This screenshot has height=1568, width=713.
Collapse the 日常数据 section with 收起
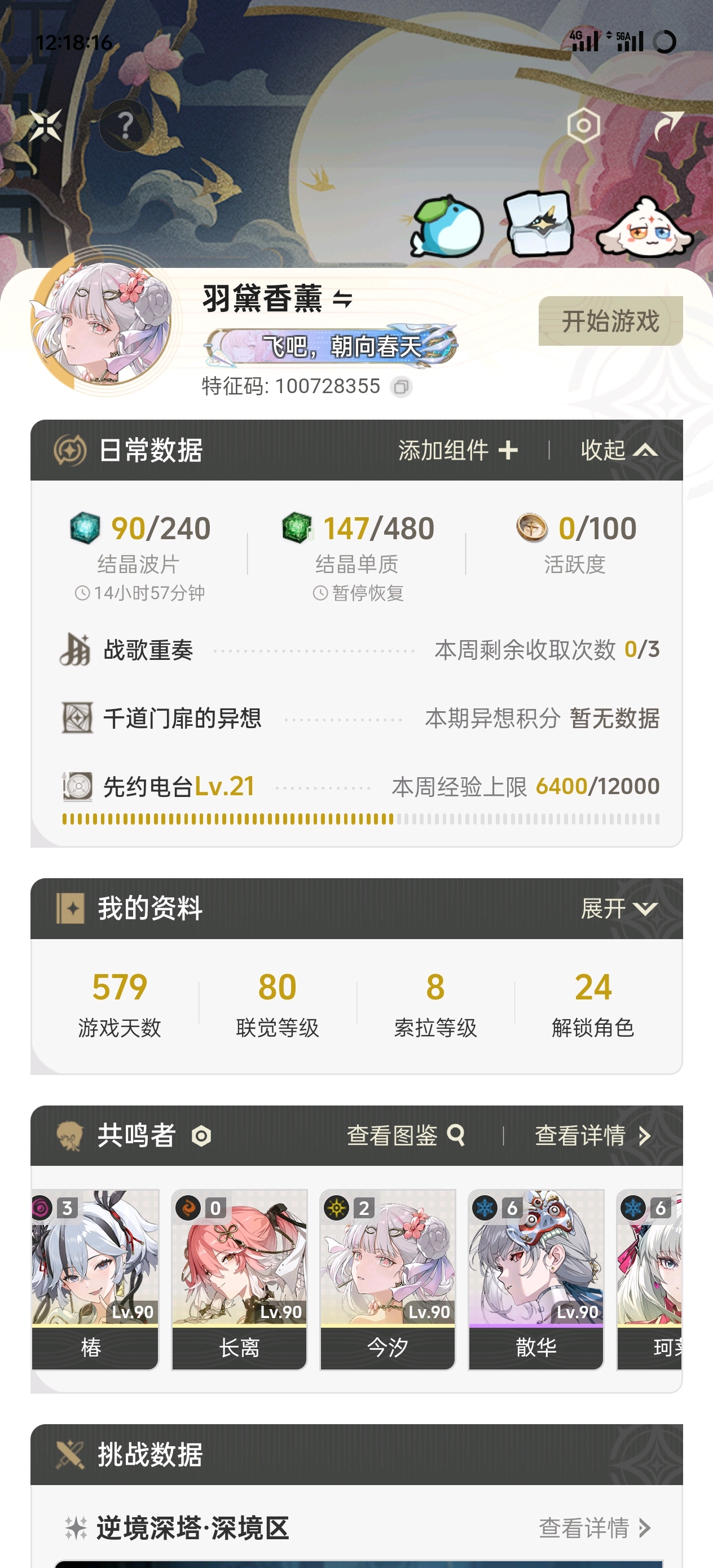tap(619, 451)
